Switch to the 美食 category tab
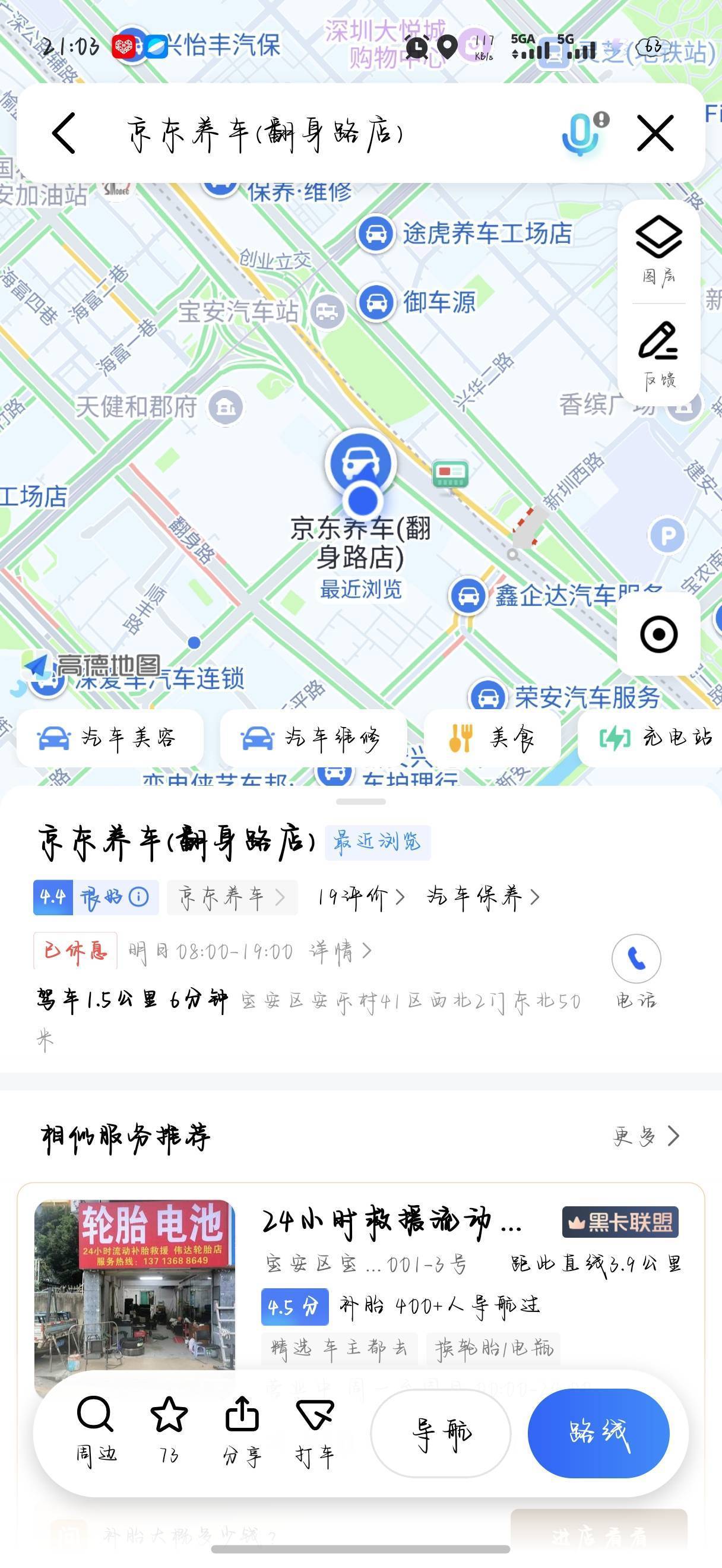722x1568 pixels. (495, 737)
